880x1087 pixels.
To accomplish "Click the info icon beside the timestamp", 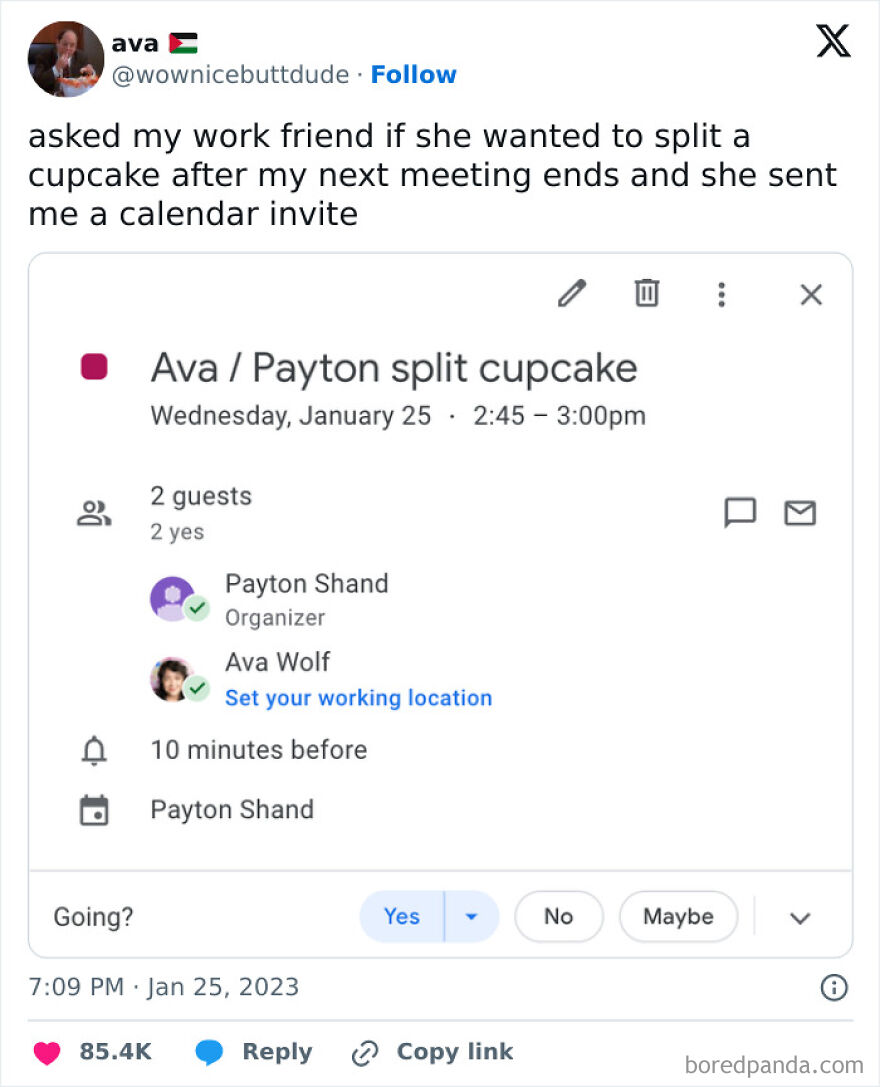I will click(834, 988).
